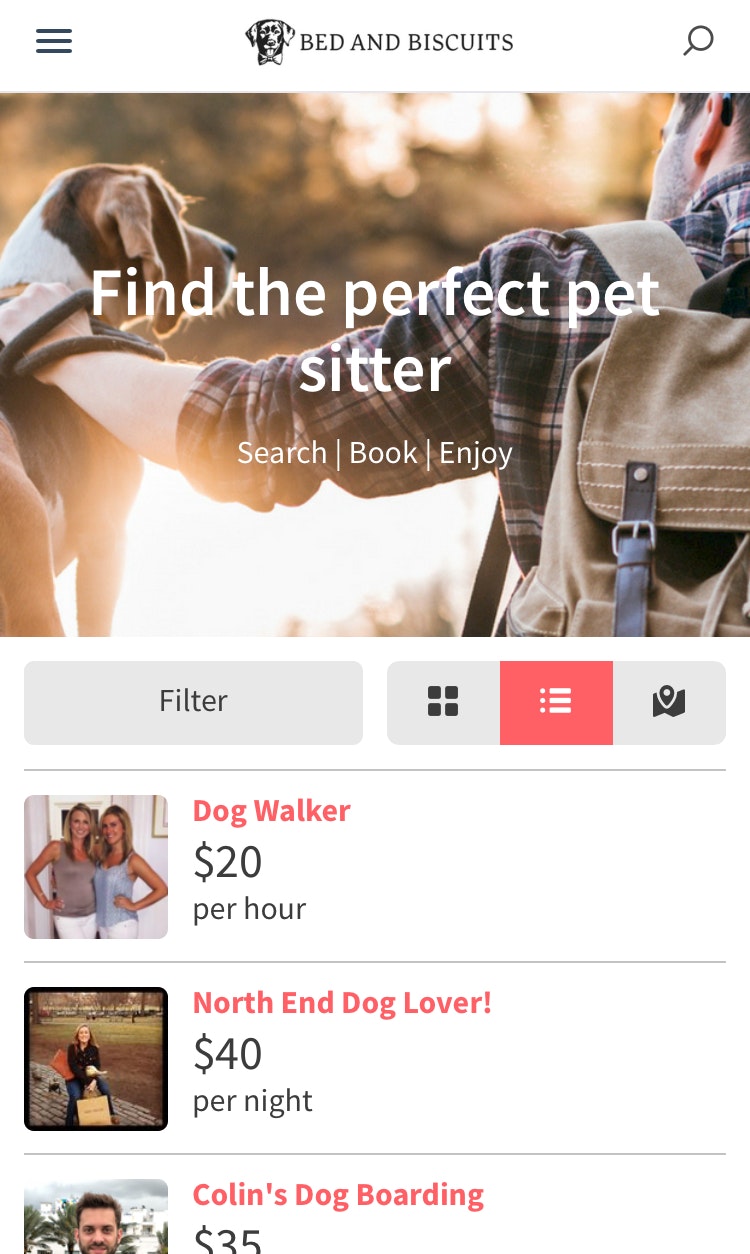Tap the Dog Walker photo

(96, 867)
